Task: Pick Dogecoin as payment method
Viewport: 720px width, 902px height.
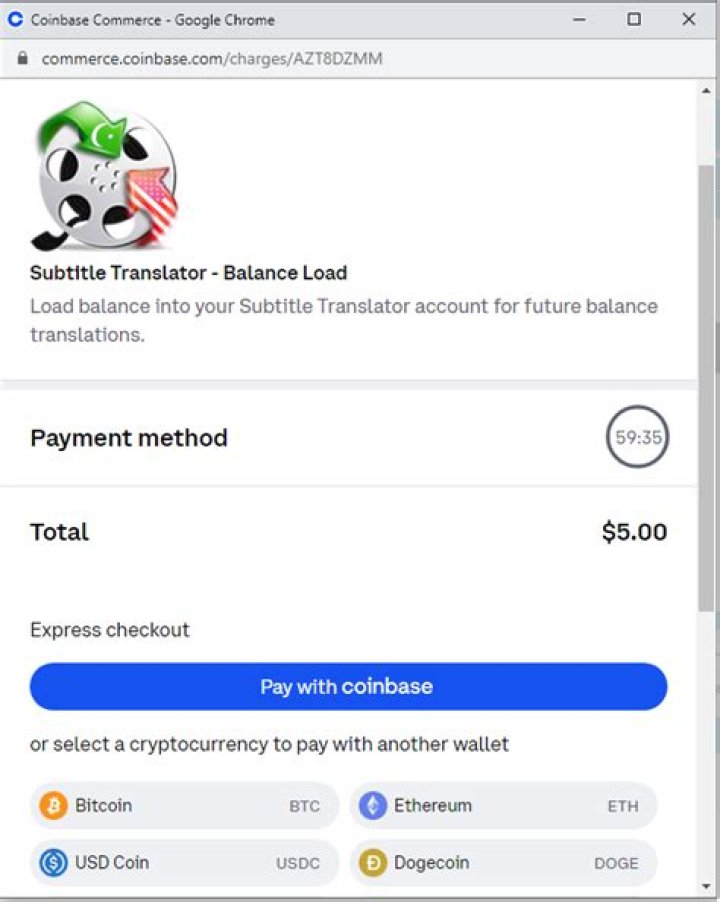Action: coord(503,863)
